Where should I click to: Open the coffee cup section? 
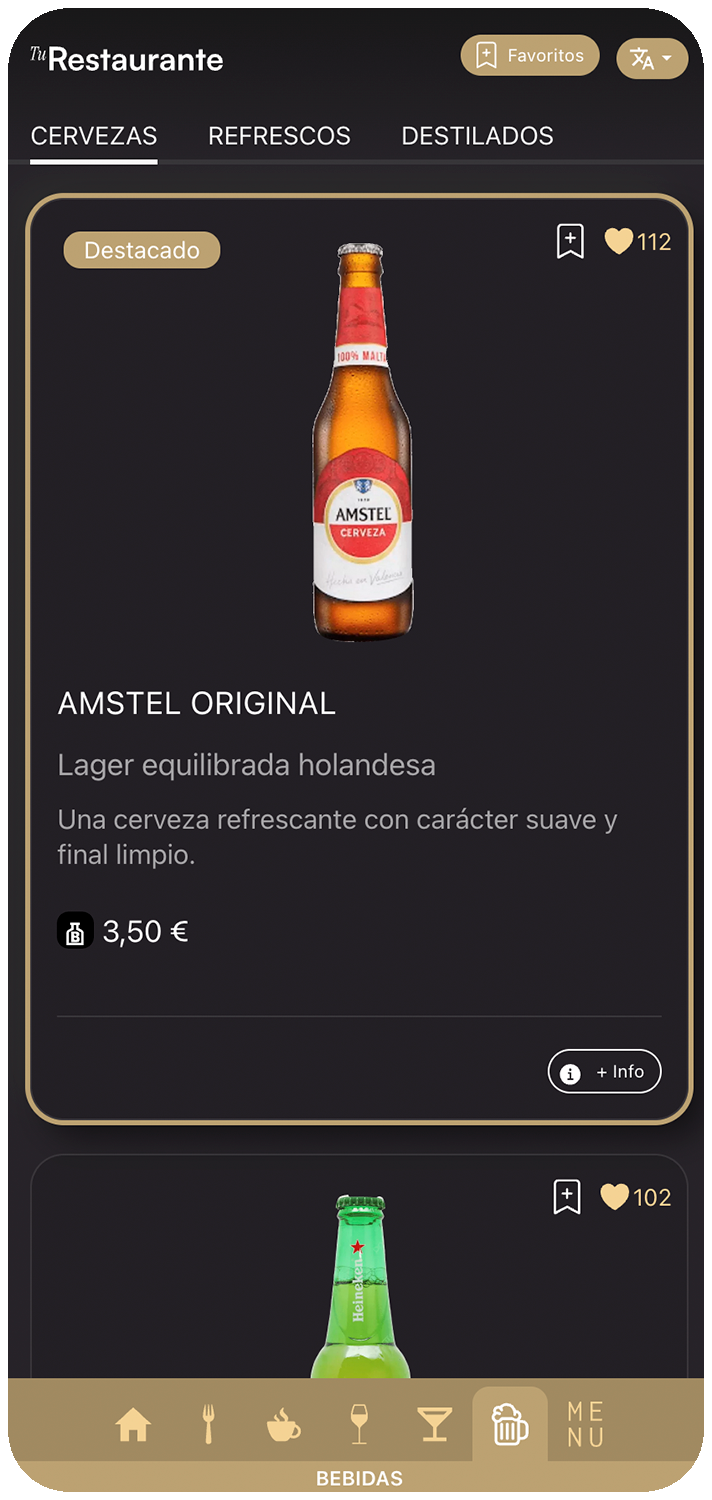(283, 1424)
